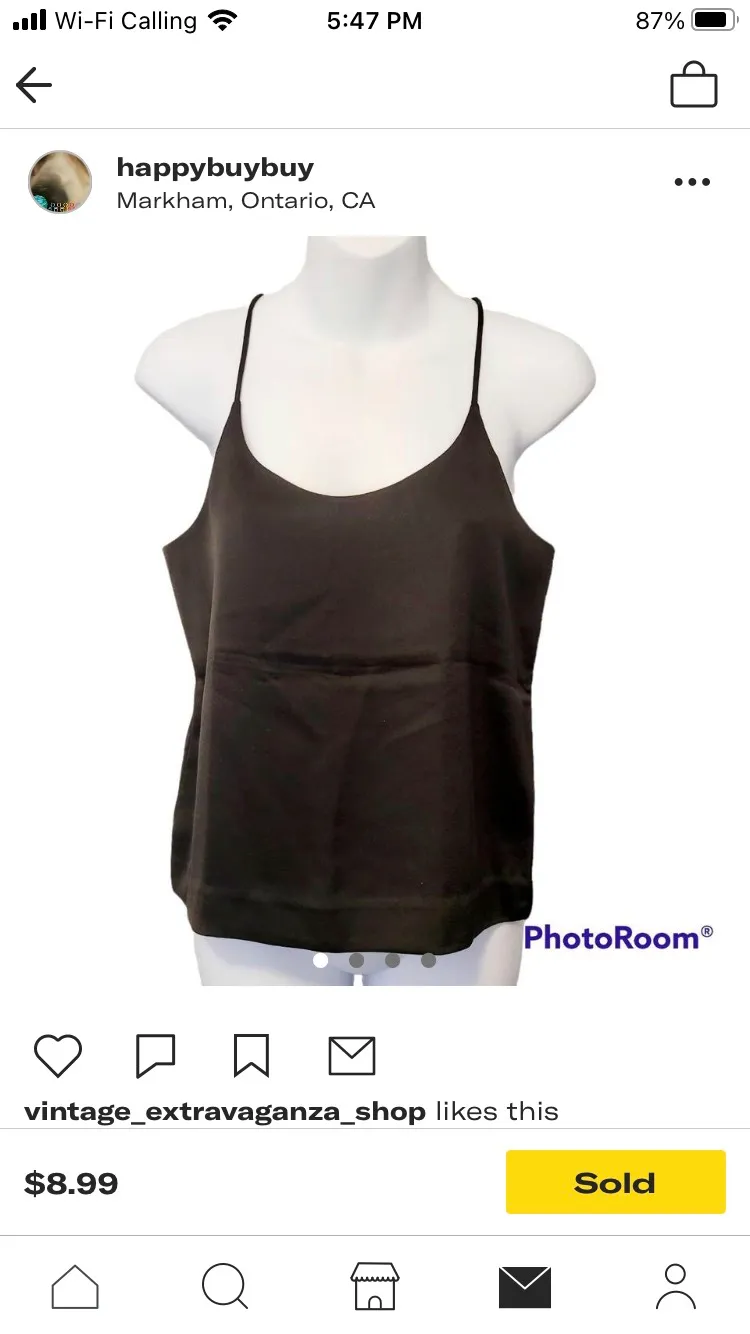
Task: Open vintage_extravaganza_shop's profile
Action: [225, 1111]
